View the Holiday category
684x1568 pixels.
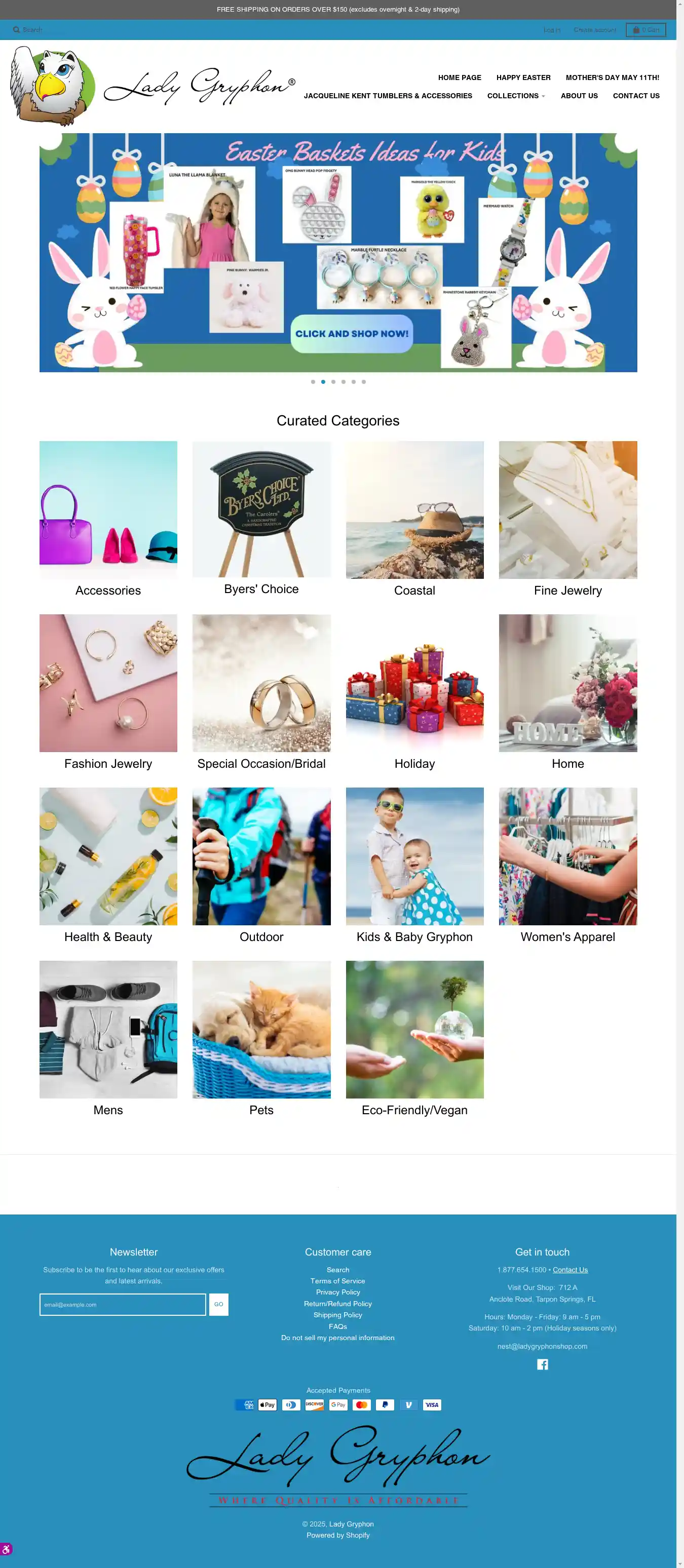[414, 683]
